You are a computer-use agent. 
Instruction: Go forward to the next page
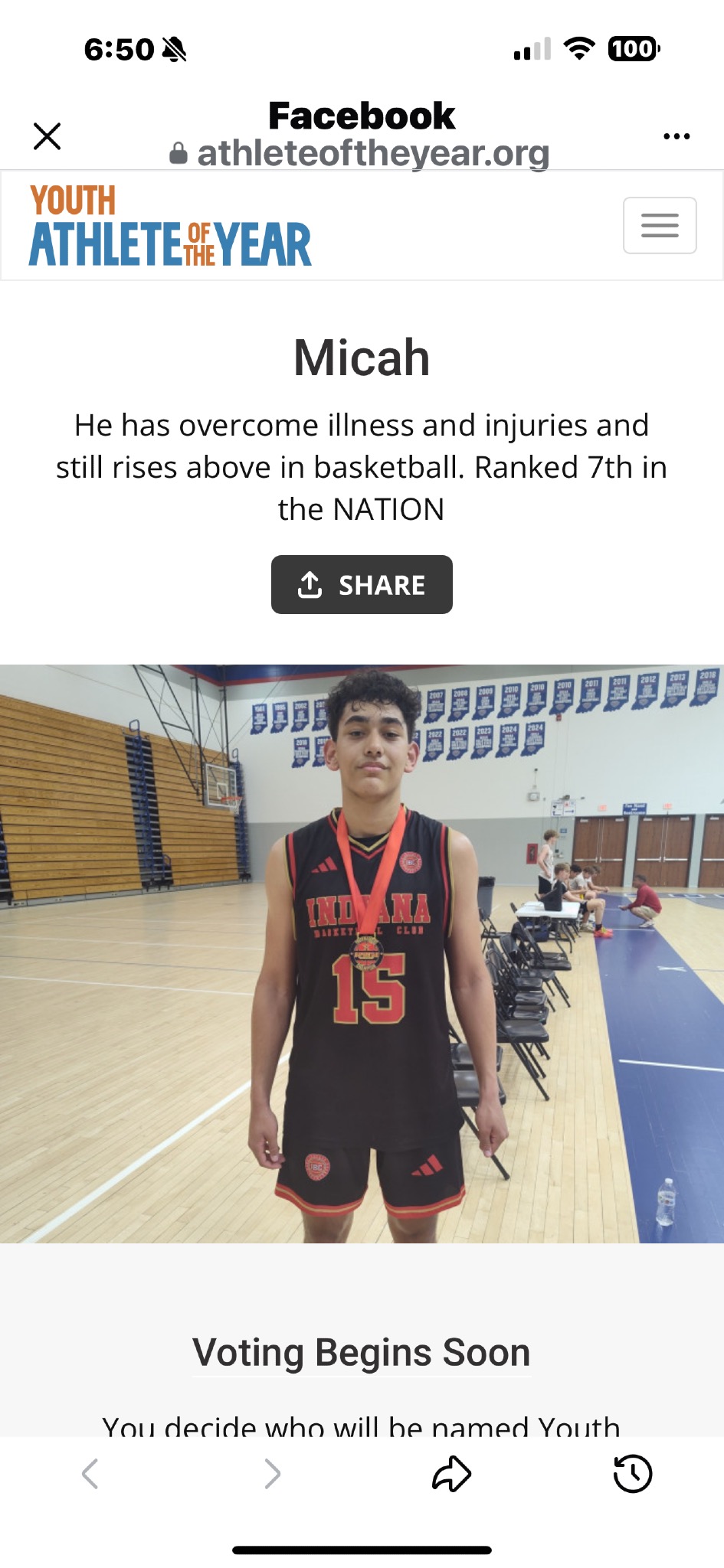click(x=272, y=1473)
